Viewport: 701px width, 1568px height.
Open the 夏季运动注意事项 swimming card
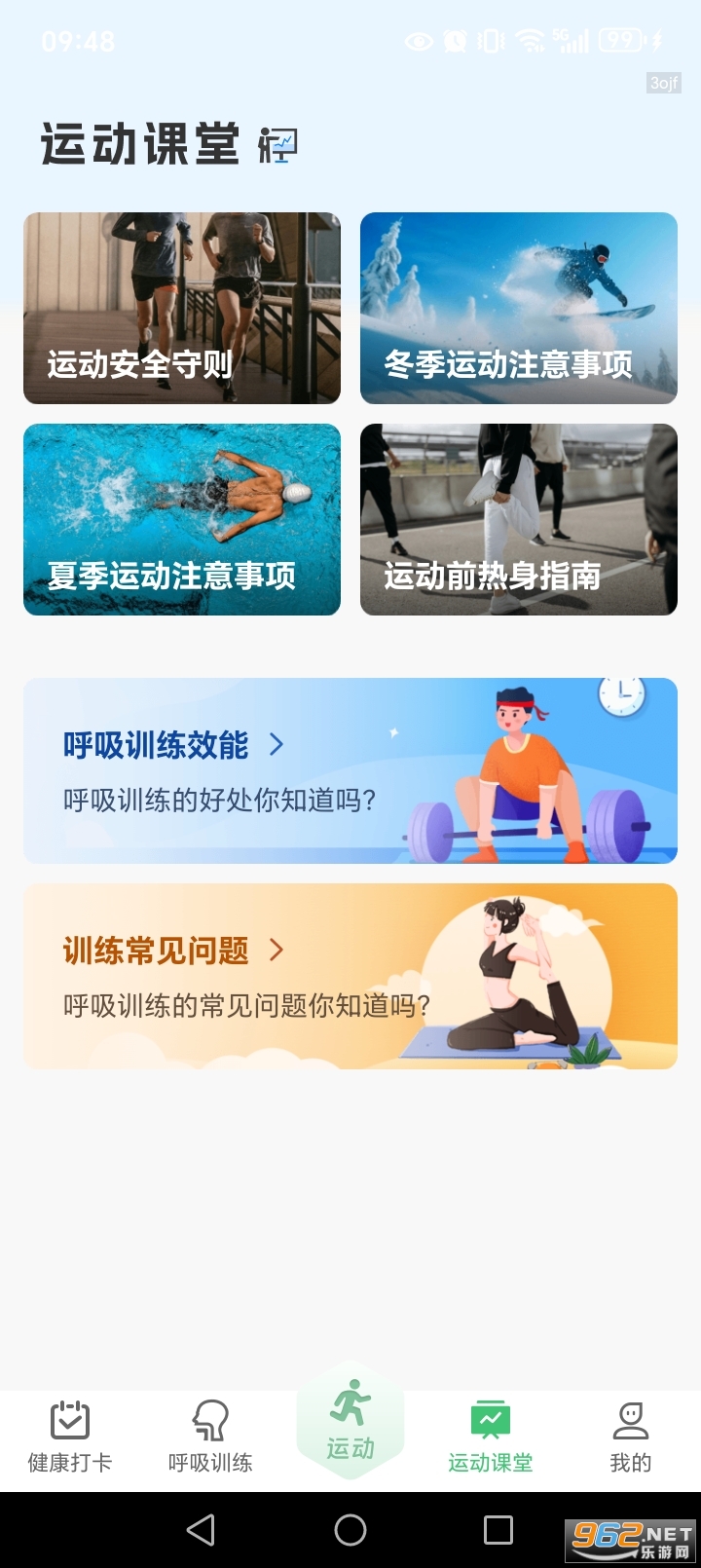pyautogui.click(x=182, y=519)
